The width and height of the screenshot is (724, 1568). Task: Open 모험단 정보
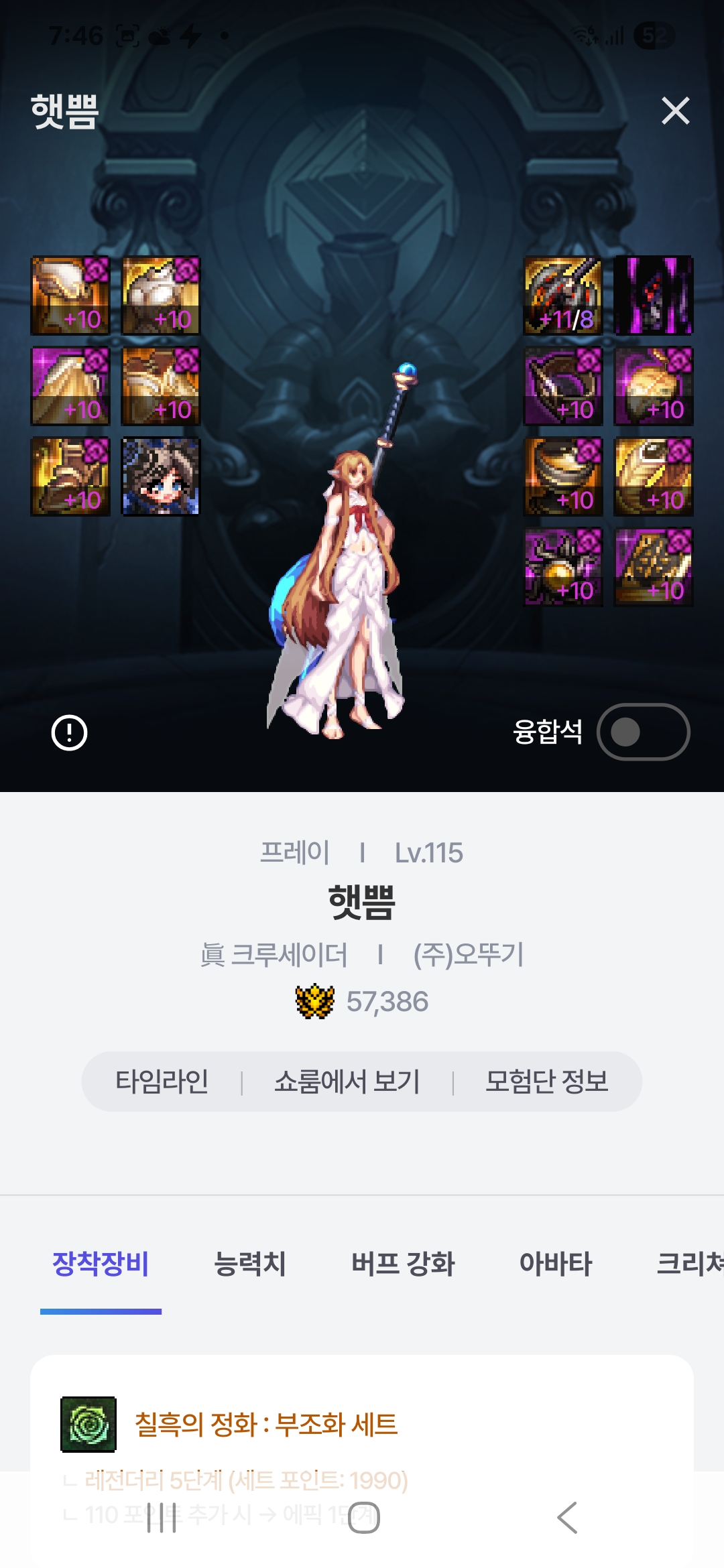(x=546, y=1081)
